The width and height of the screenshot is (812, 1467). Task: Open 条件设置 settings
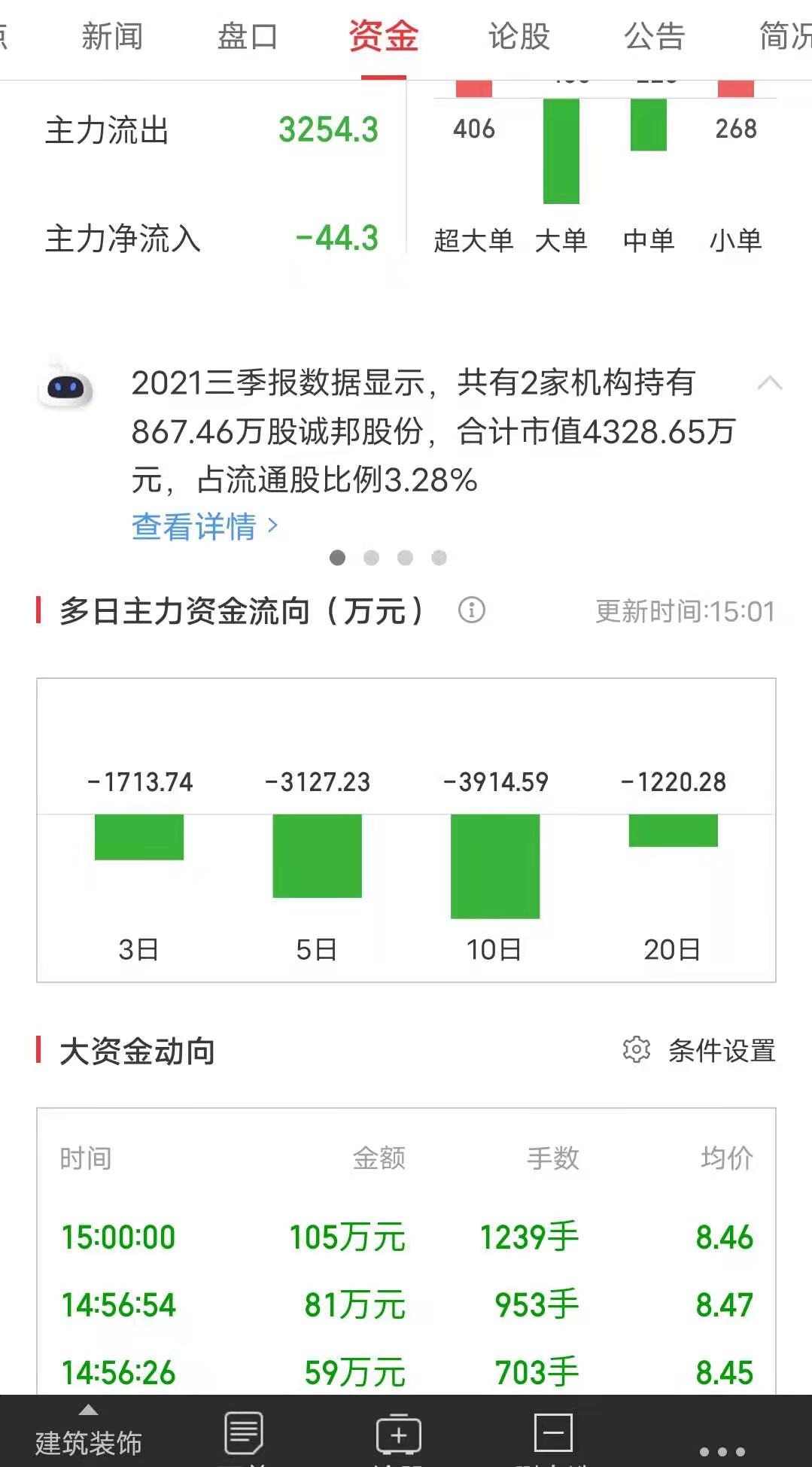click(699, 1050)
